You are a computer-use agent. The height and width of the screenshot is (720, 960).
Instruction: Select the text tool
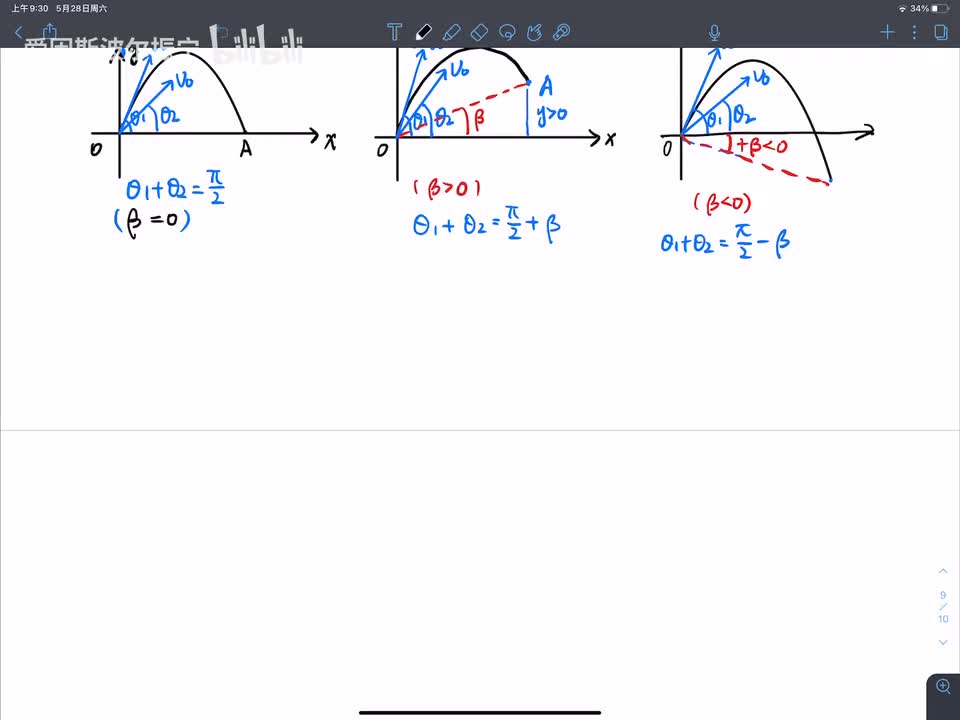(x=395, y=32)
